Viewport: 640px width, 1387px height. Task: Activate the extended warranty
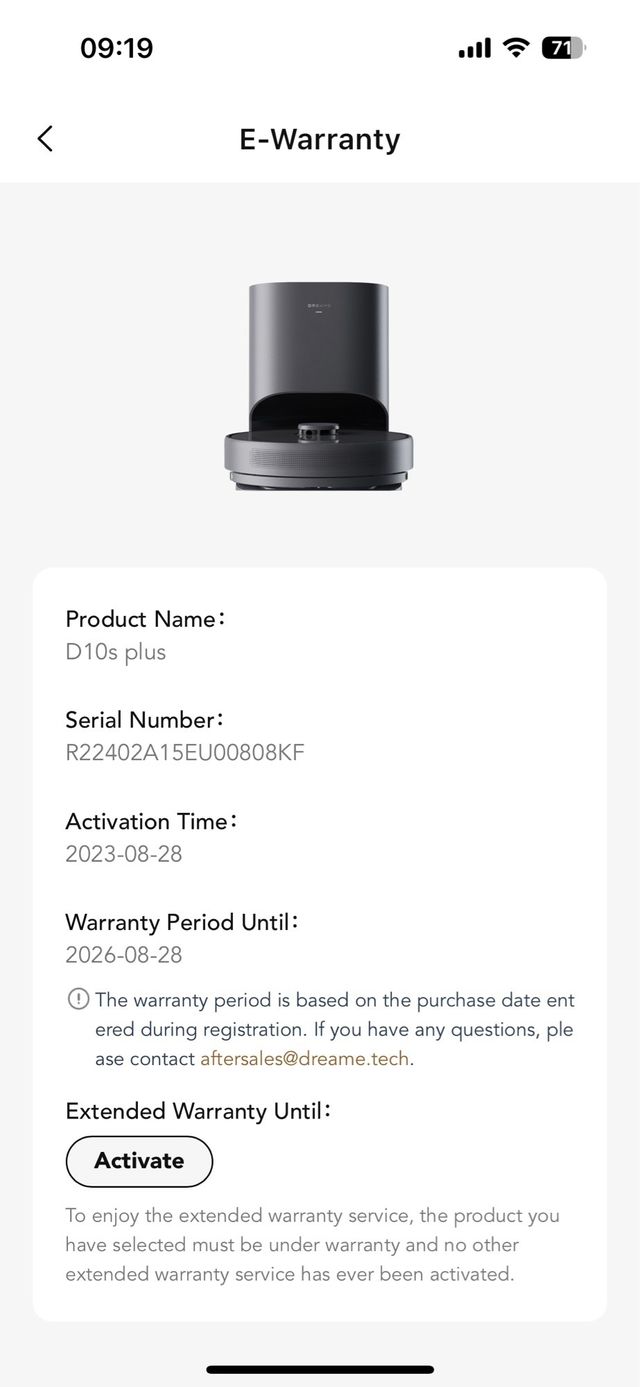pos(139,1161)
